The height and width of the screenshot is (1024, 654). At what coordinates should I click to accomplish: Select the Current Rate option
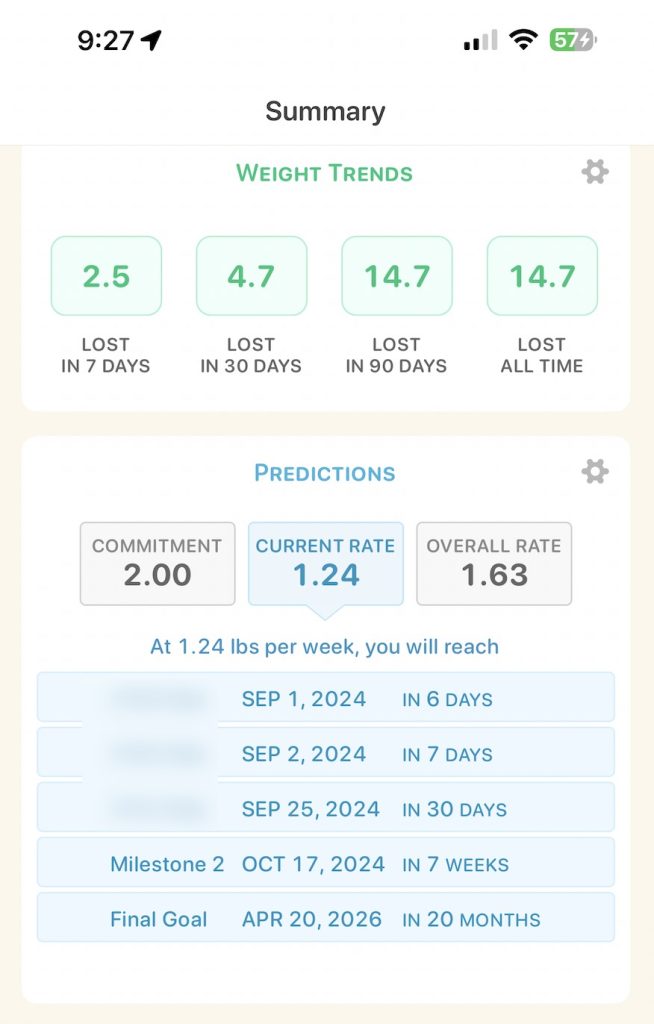325,563
